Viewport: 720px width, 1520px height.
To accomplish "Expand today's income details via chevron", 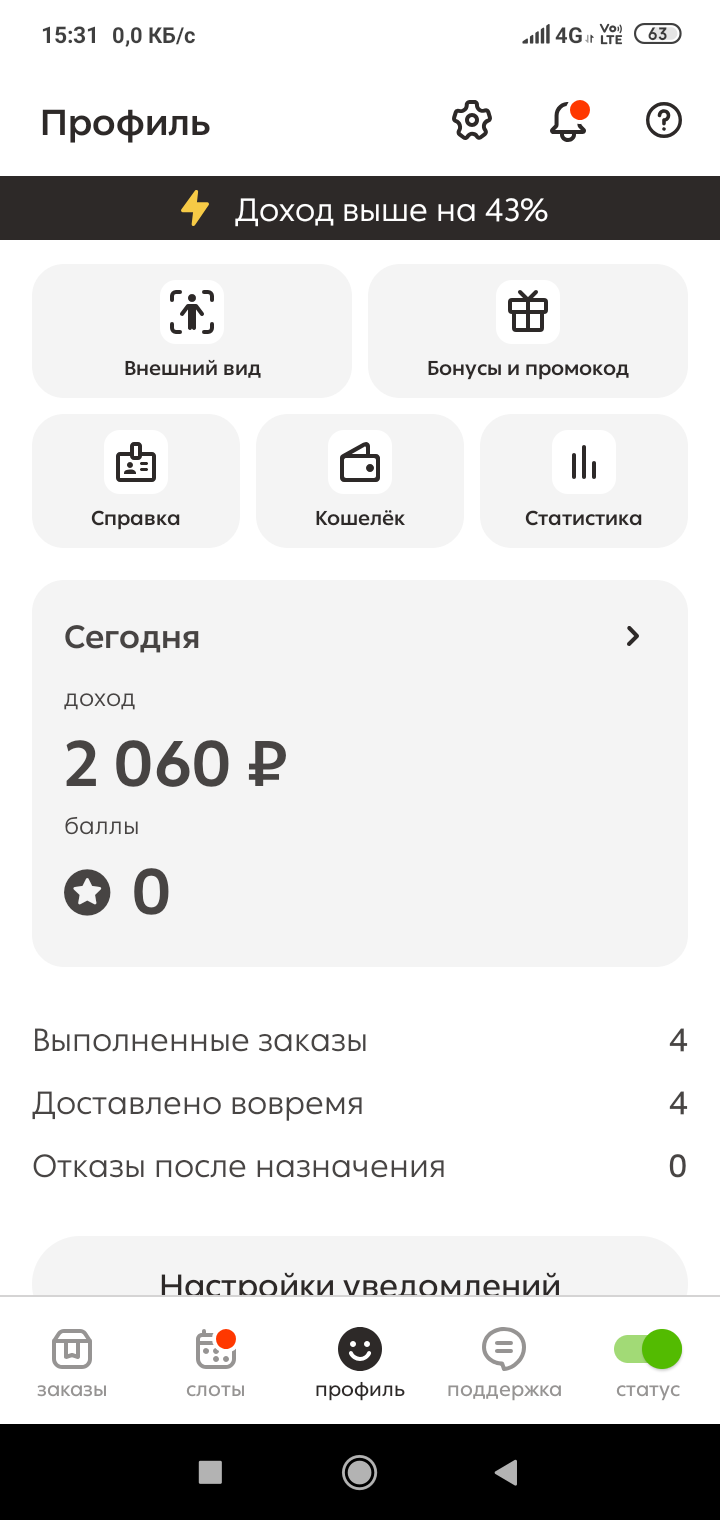I will [632, 637].
